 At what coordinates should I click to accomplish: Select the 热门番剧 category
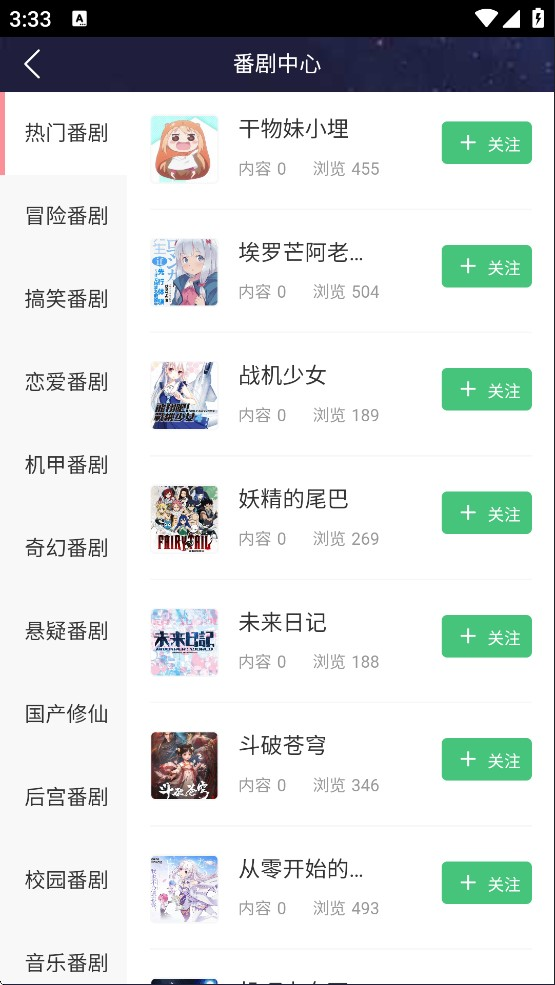point(66,133)
